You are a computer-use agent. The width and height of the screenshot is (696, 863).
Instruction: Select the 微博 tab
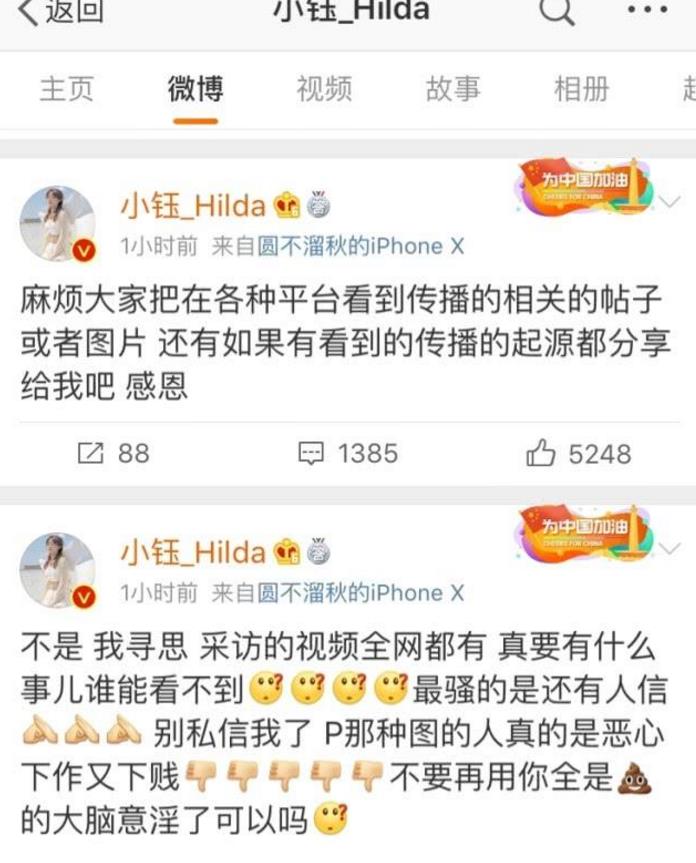point(195,89)
